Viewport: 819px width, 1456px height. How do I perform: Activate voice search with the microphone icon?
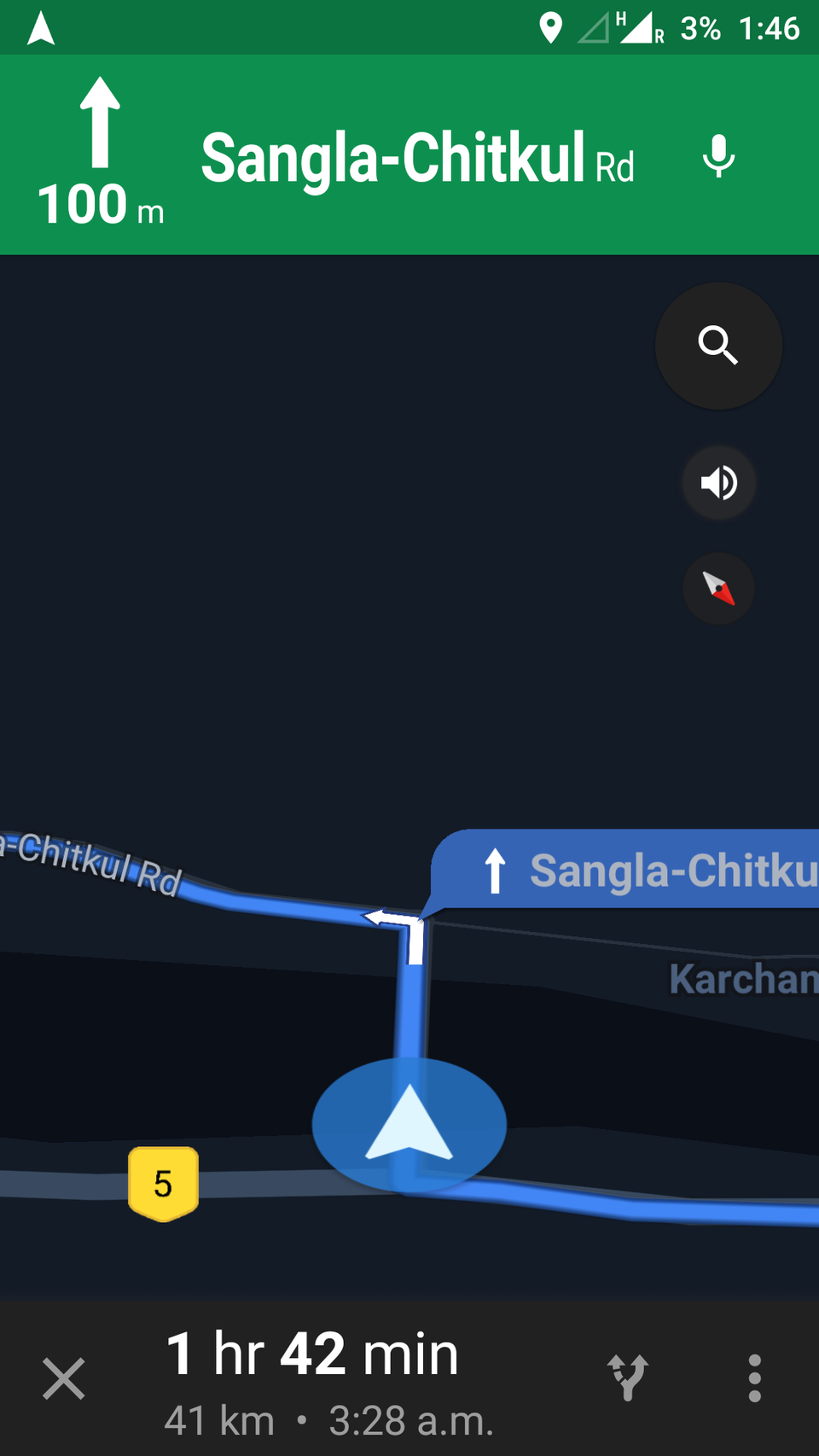(x=718, y=157)
